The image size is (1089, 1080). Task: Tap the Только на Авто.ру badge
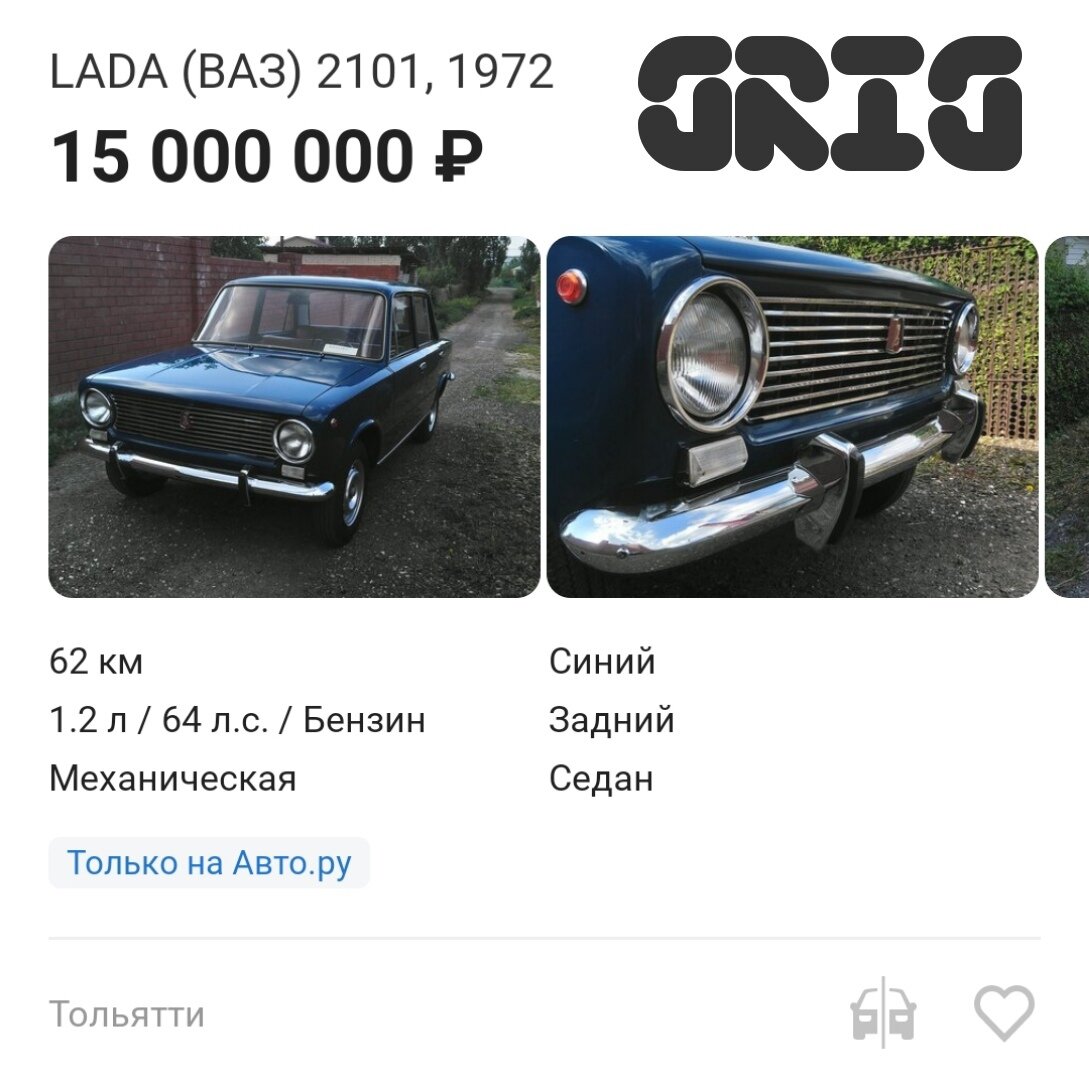pyautogui.click(x=209, y=863)
